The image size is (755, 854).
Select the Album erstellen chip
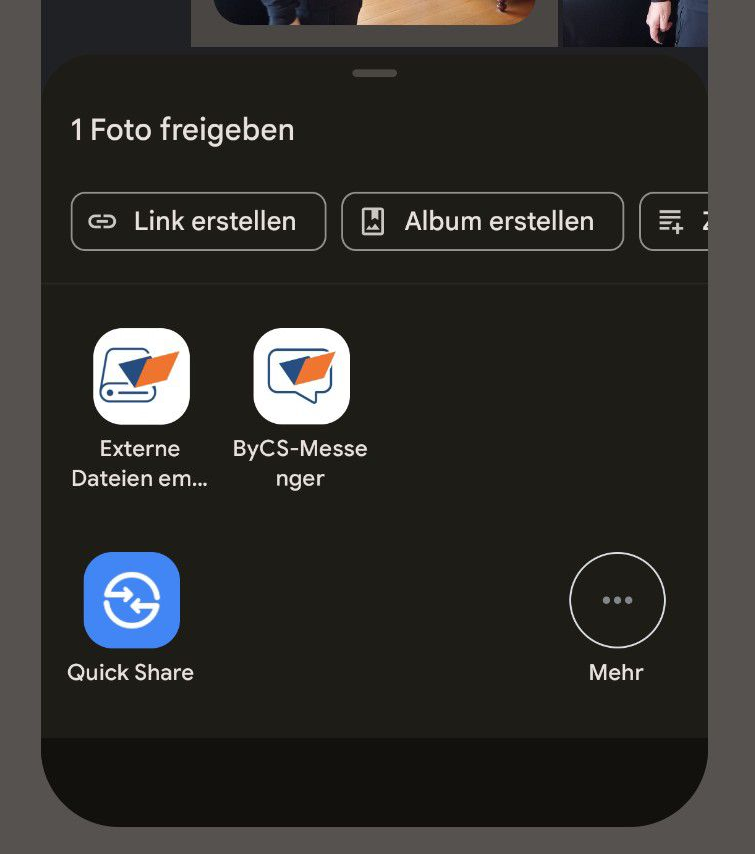482,221
